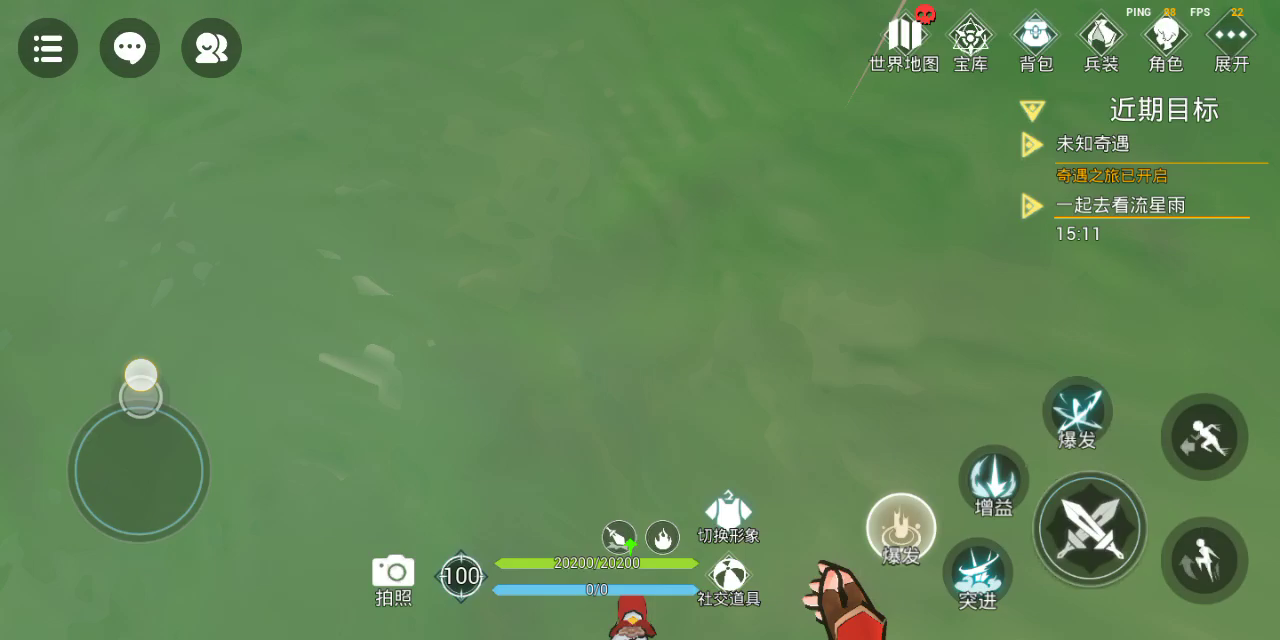Open the main list menu
Screen dimensions: 1280x640
[x=48, y=48]
